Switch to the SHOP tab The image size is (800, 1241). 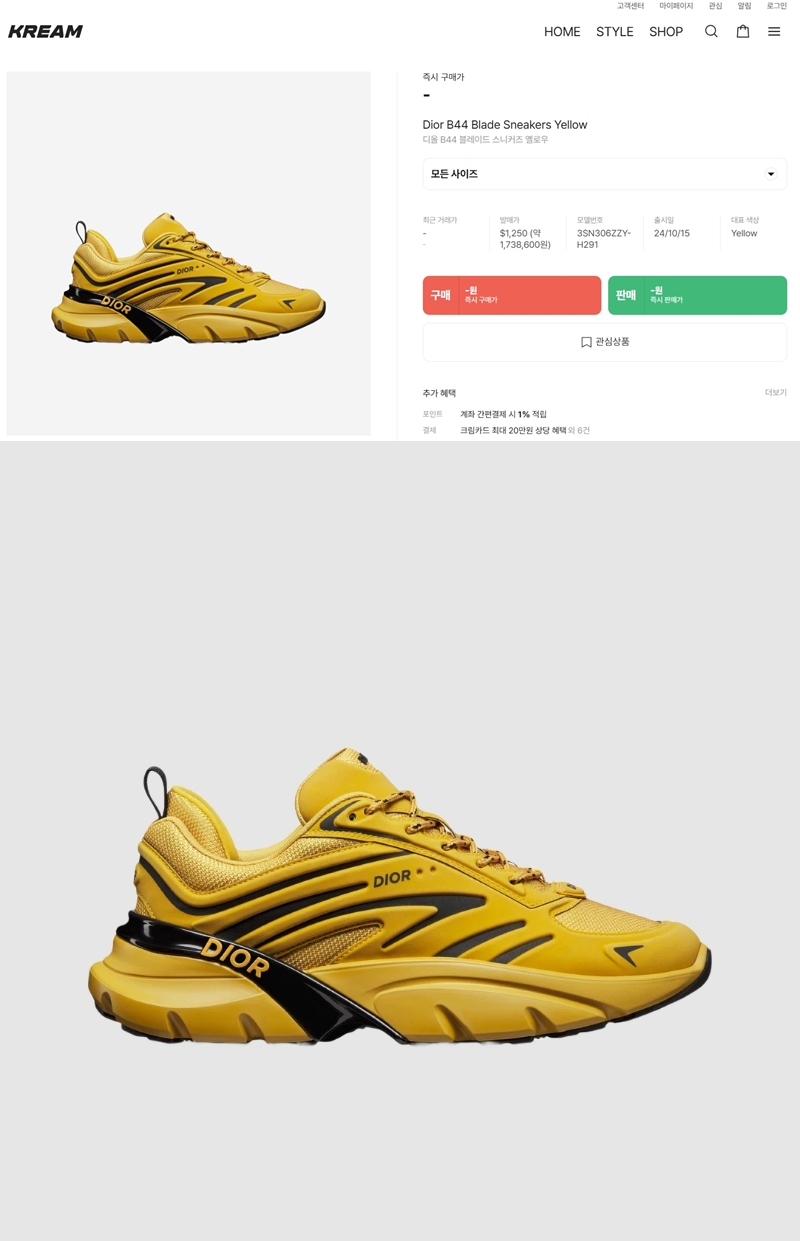point(666,32)
